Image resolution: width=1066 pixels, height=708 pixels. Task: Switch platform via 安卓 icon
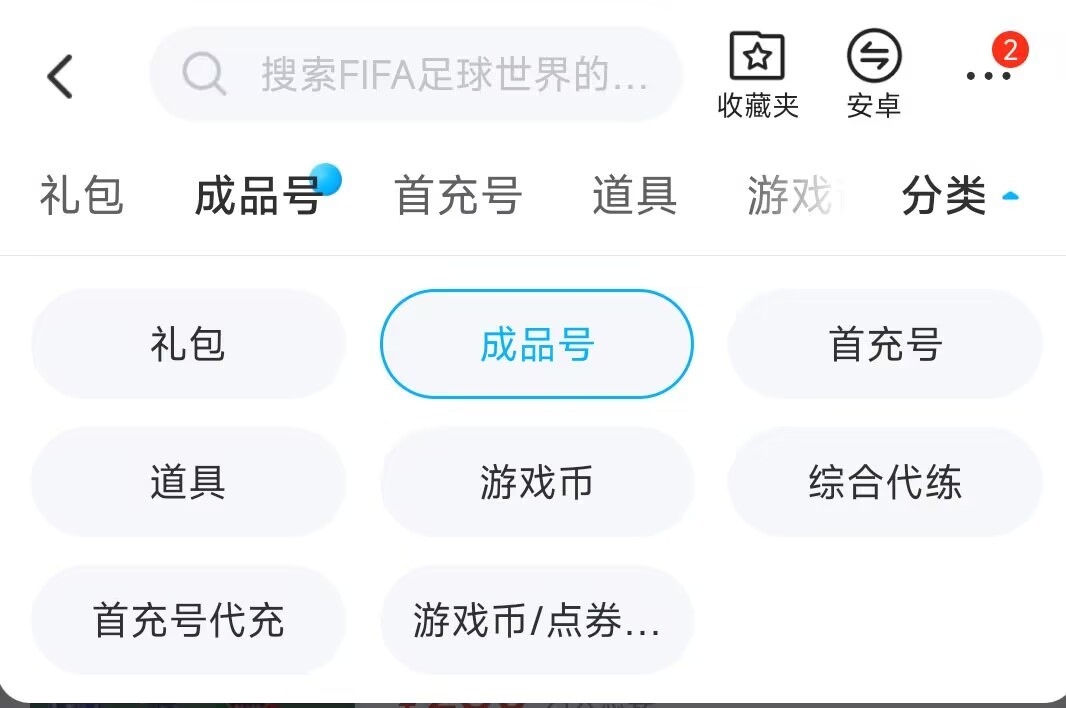[874, 75]
